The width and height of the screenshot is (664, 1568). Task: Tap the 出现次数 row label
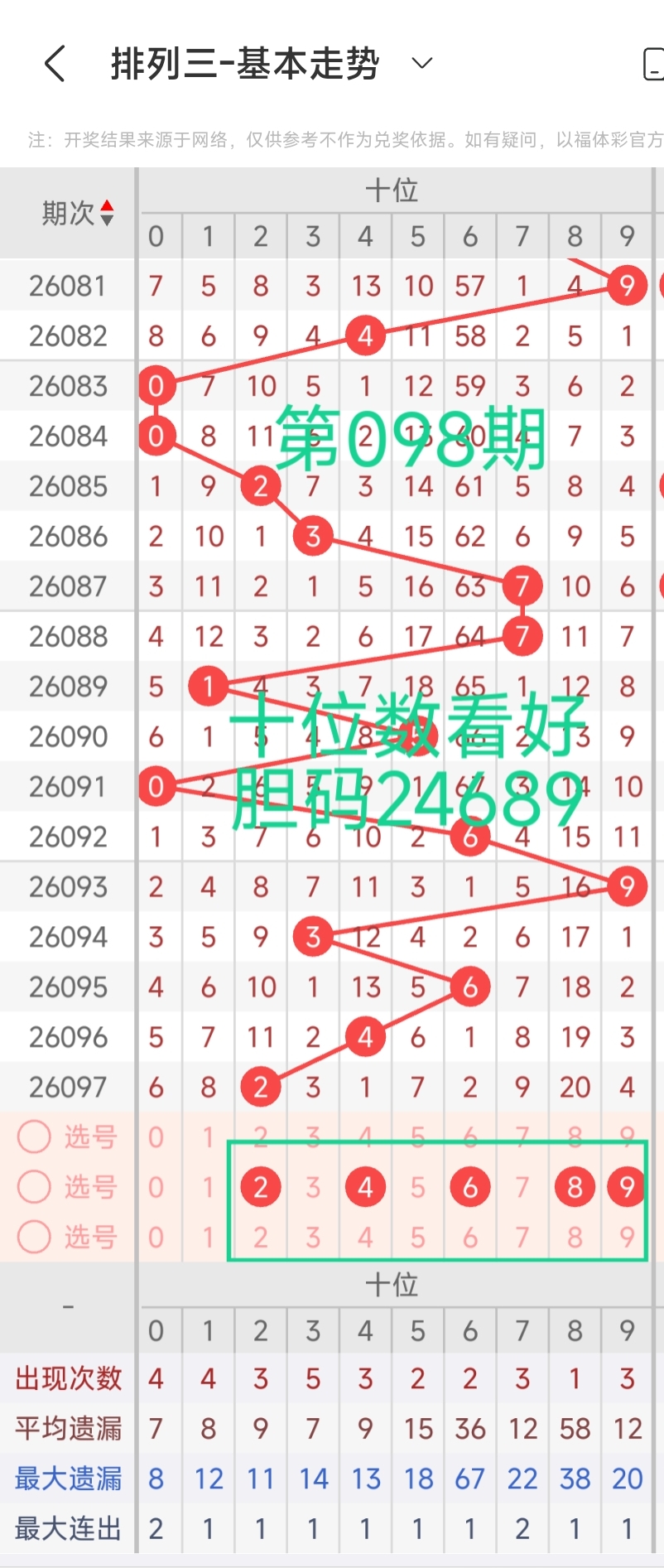point(66,1377)
